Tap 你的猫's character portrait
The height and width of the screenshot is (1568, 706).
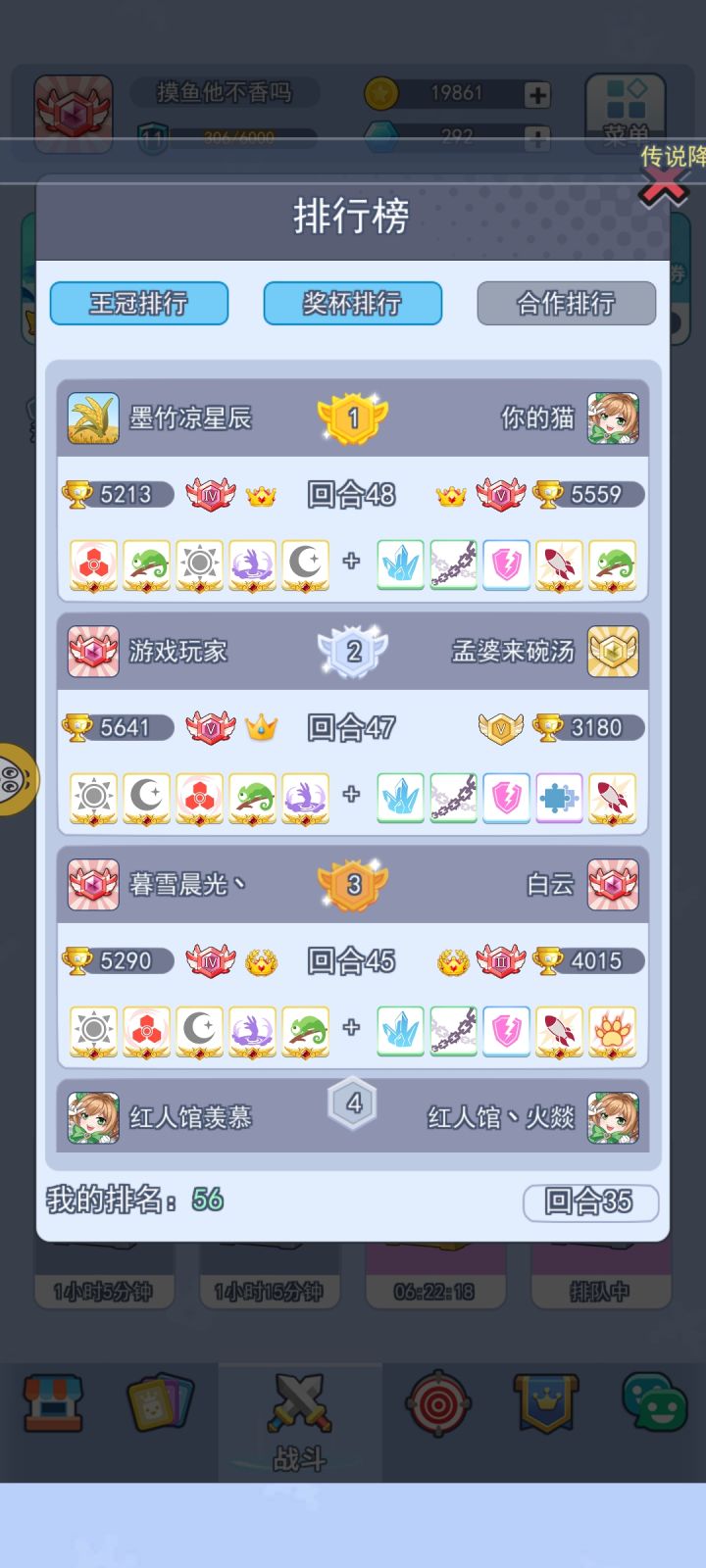[x=612, y=417]
